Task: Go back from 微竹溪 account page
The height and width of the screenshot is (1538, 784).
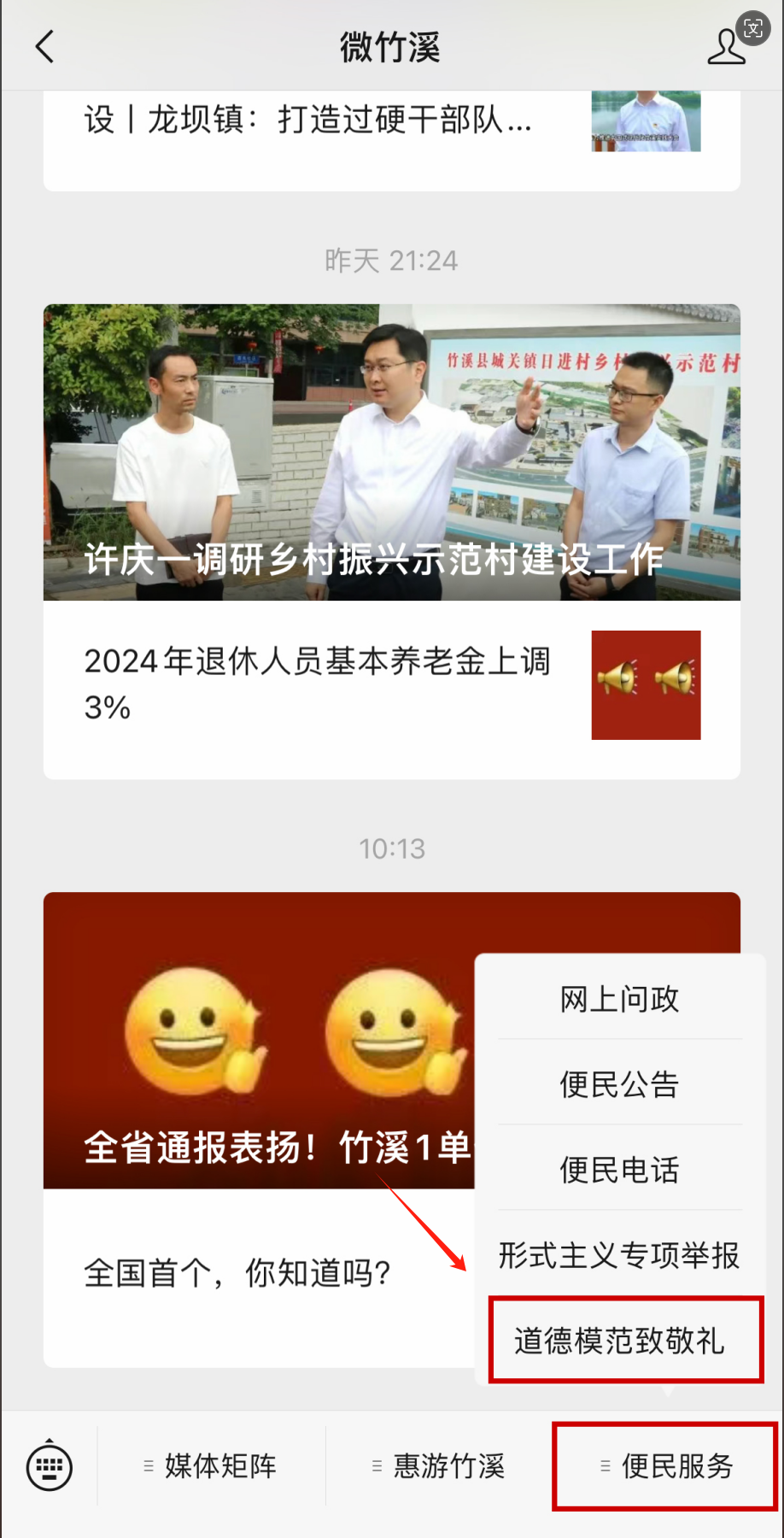Action: [45, 47]
